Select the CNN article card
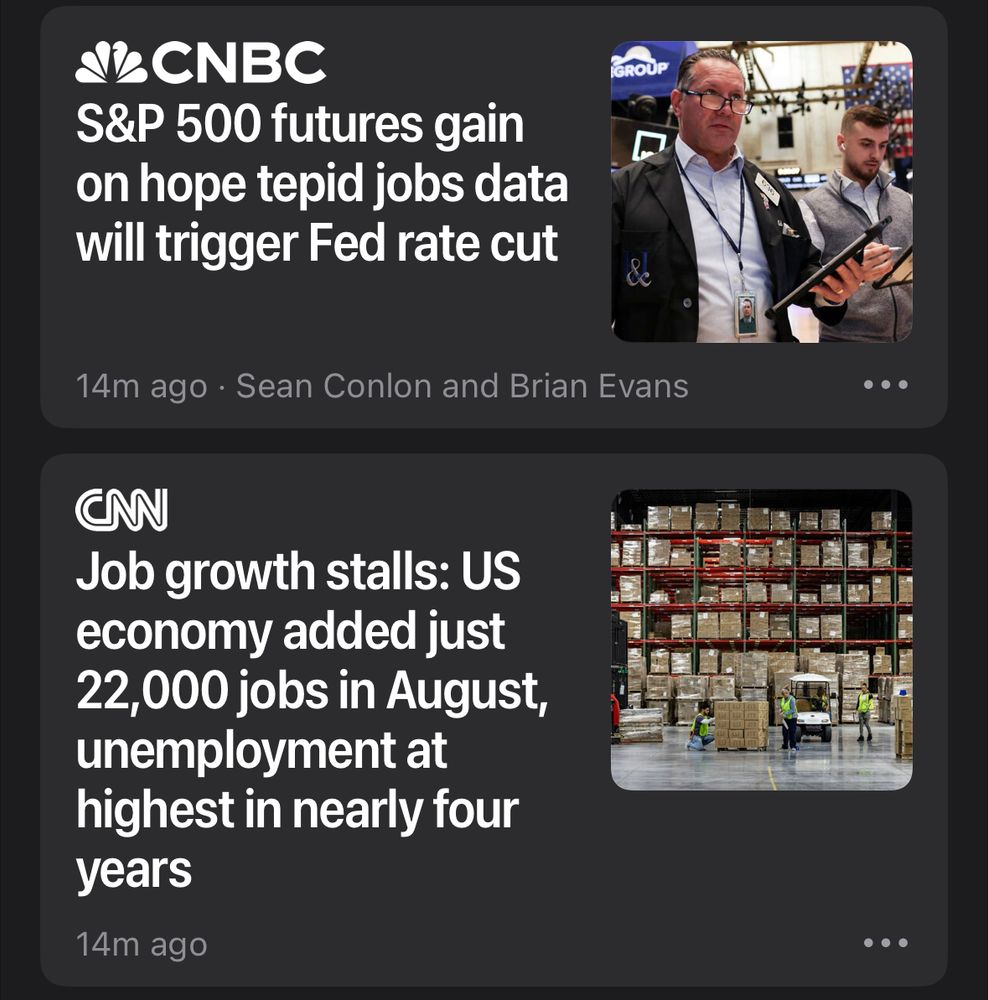Image resolution: width=988 pixels, height=1000 pixels. point(494,715)
